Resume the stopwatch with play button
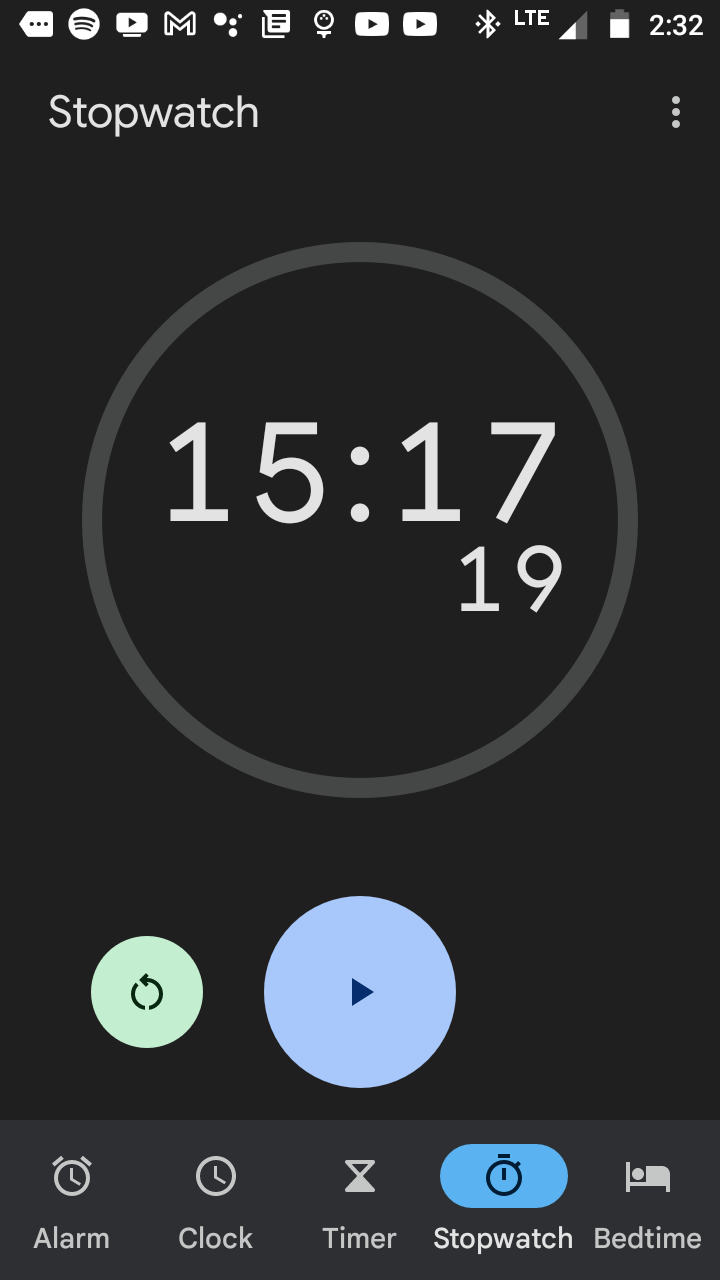Screen dimensions: 720x1280 click(x=360, y=992)
